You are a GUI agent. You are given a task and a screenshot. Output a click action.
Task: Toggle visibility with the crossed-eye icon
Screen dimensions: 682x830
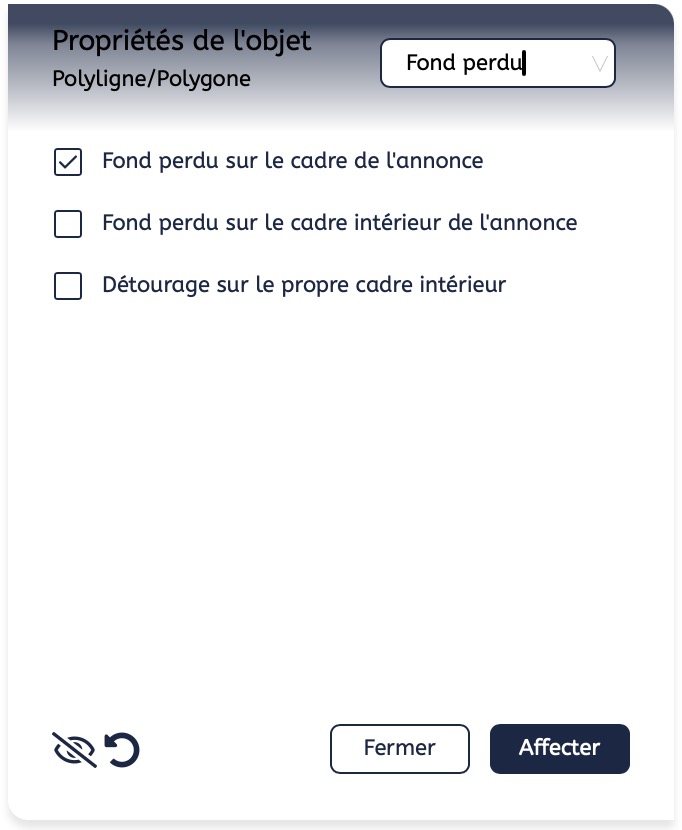pos(74,750)
